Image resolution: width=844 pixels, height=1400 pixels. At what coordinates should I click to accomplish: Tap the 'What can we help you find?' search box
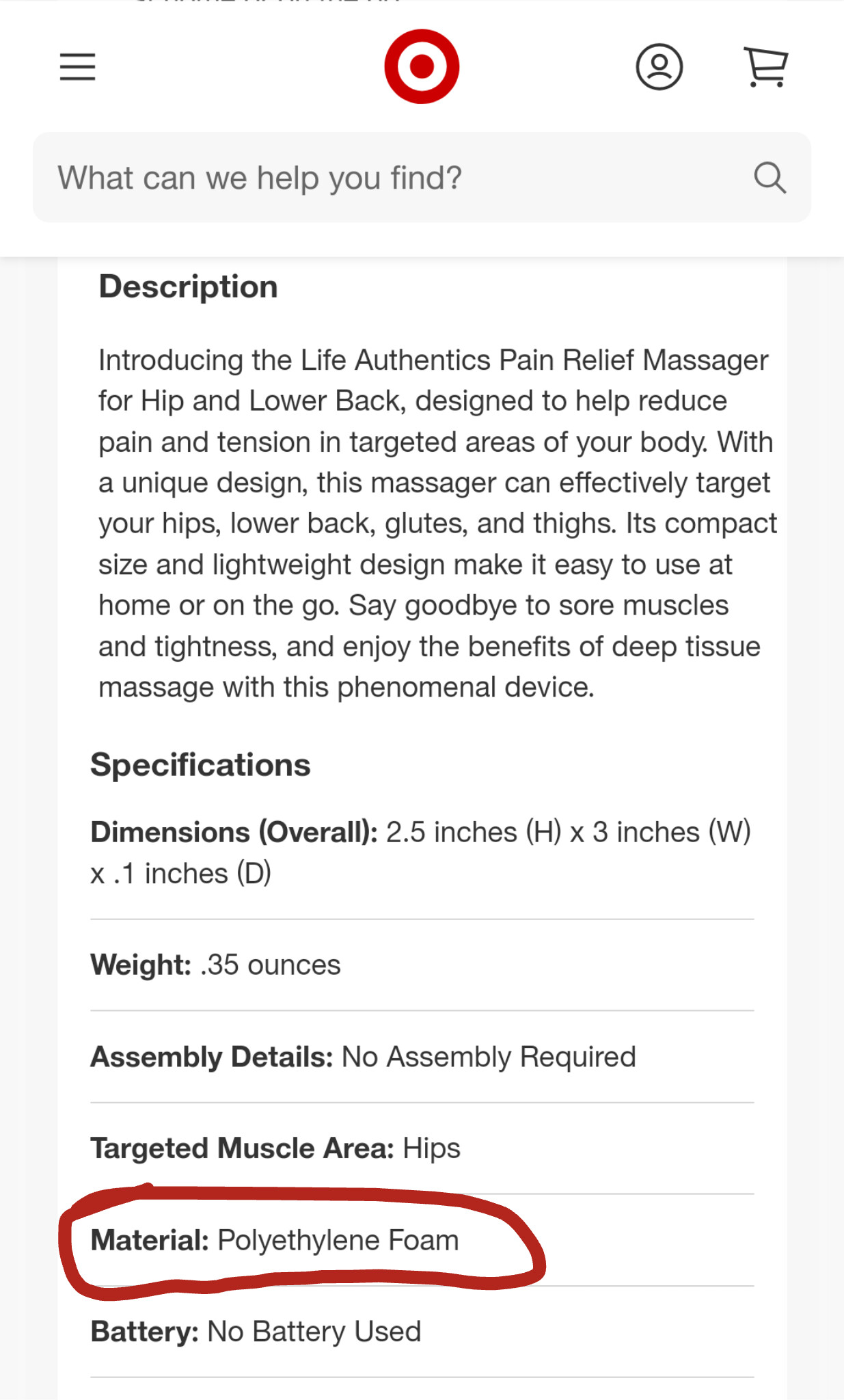[383, 178]
